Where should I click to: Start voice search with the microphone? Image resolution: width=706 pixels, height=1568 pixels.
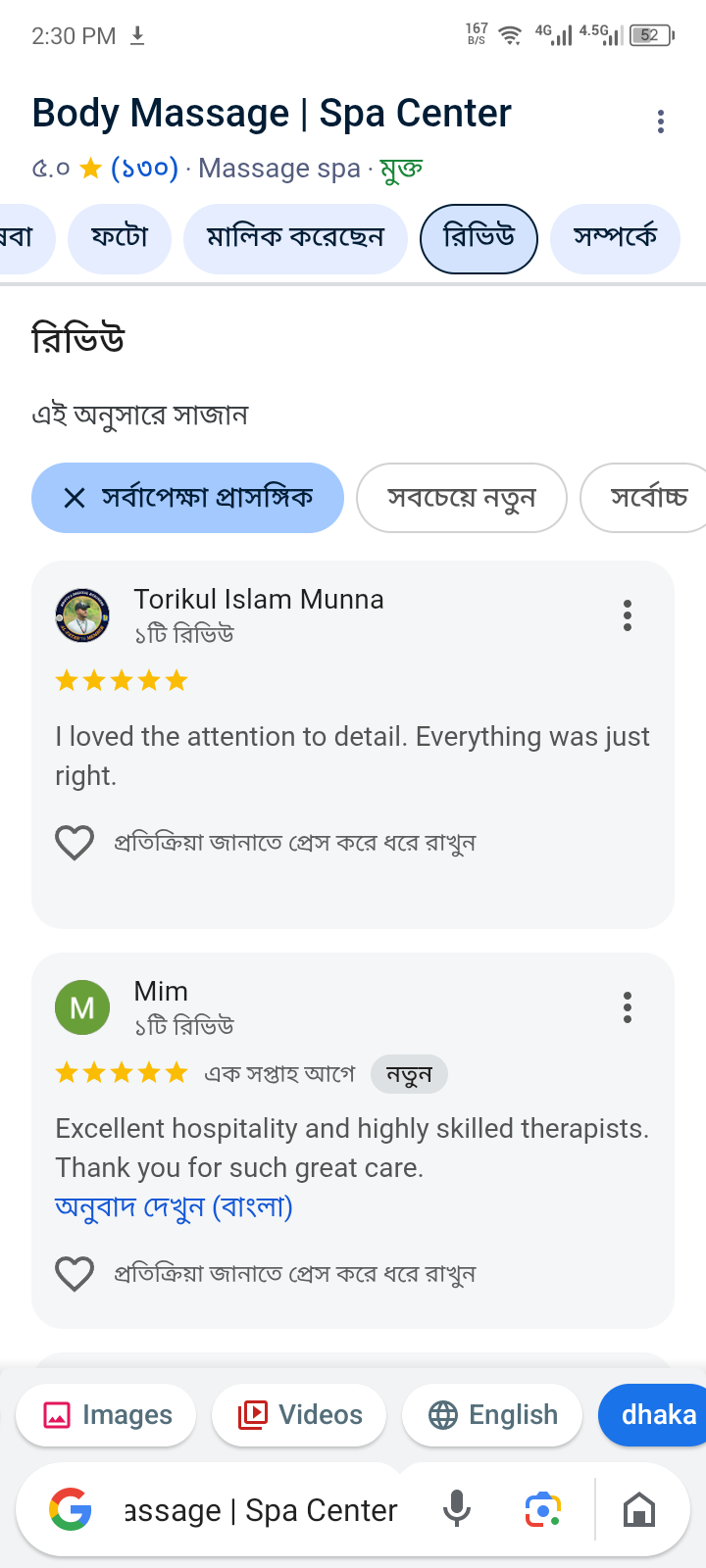pos(456,1509)
